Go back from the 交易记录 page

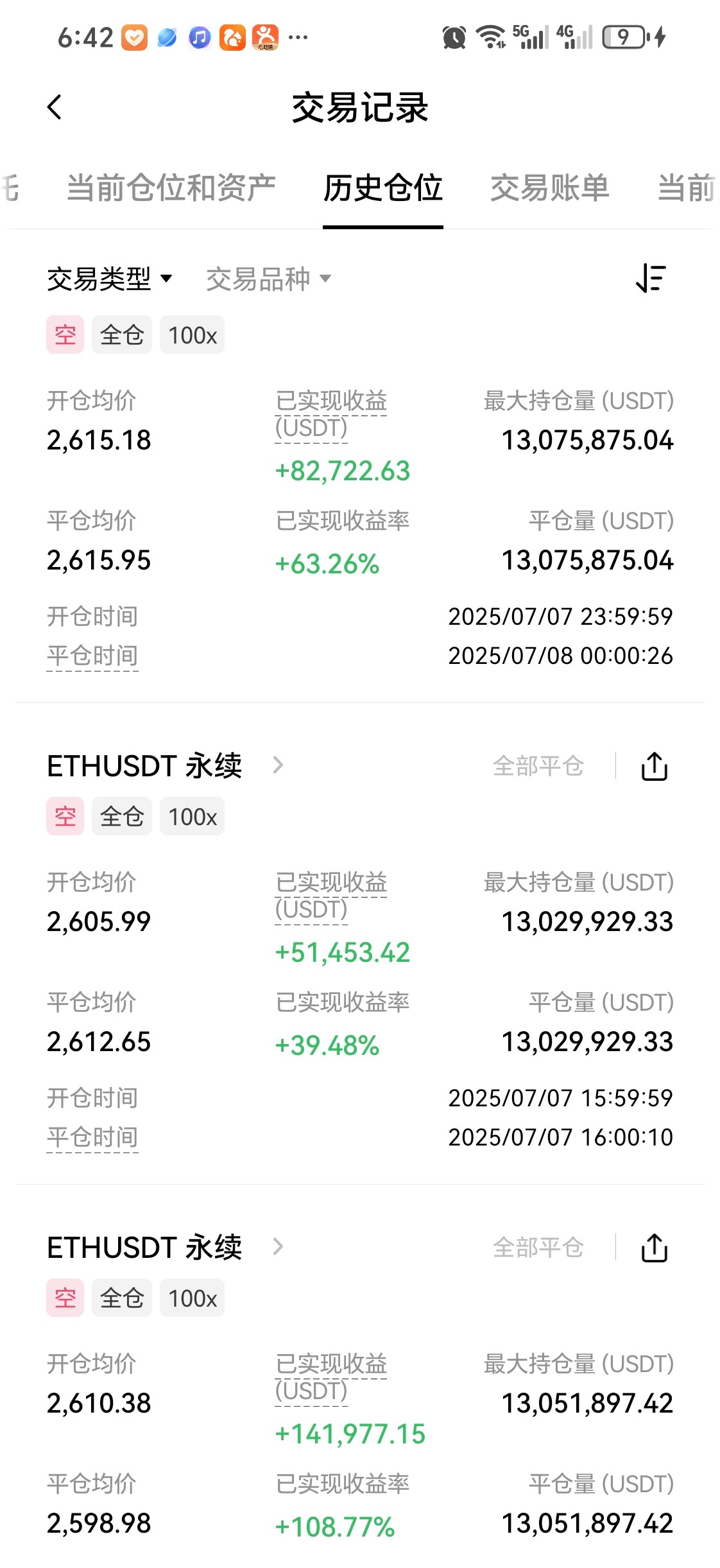[x=55, y=107]
